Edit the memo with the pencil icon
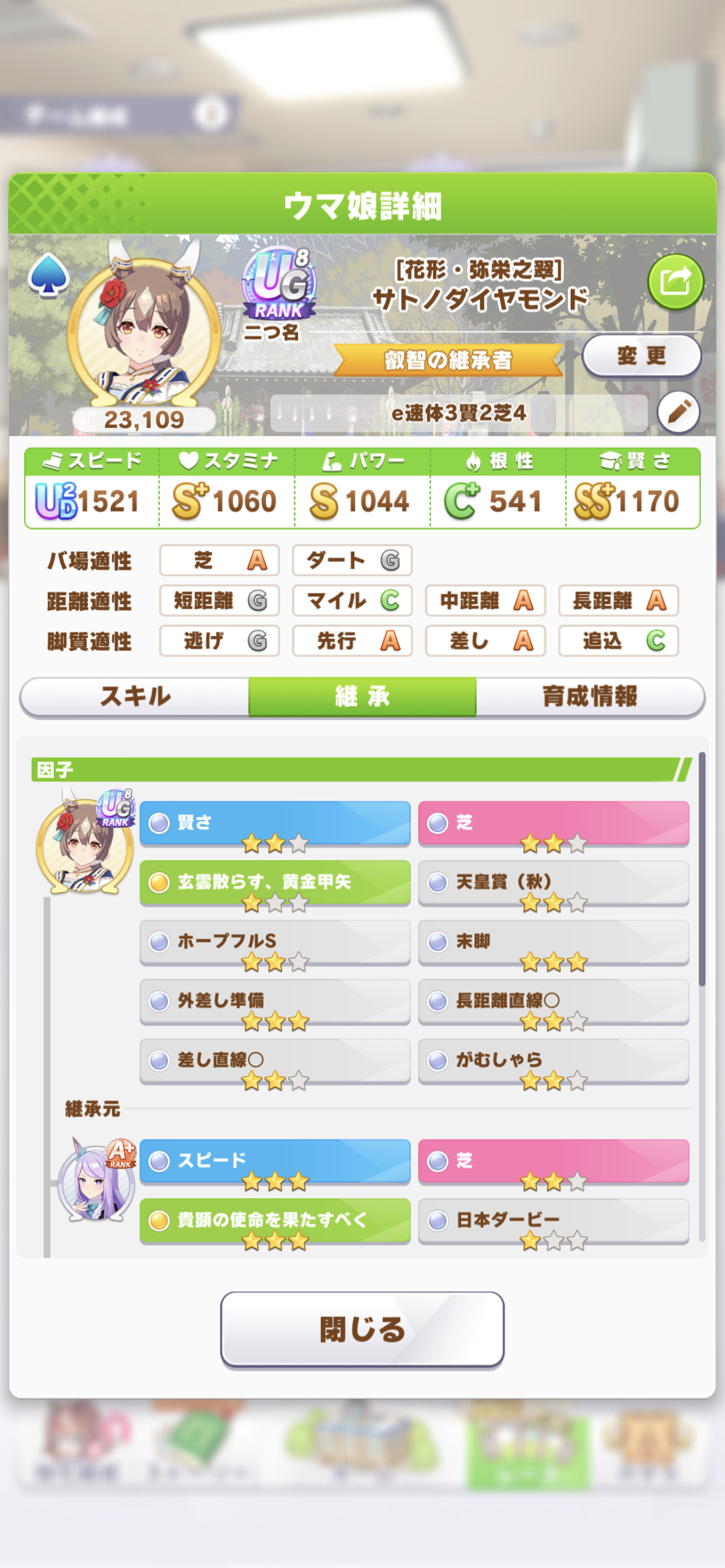This screenshot has height=1568, width=725. point(679,412)
